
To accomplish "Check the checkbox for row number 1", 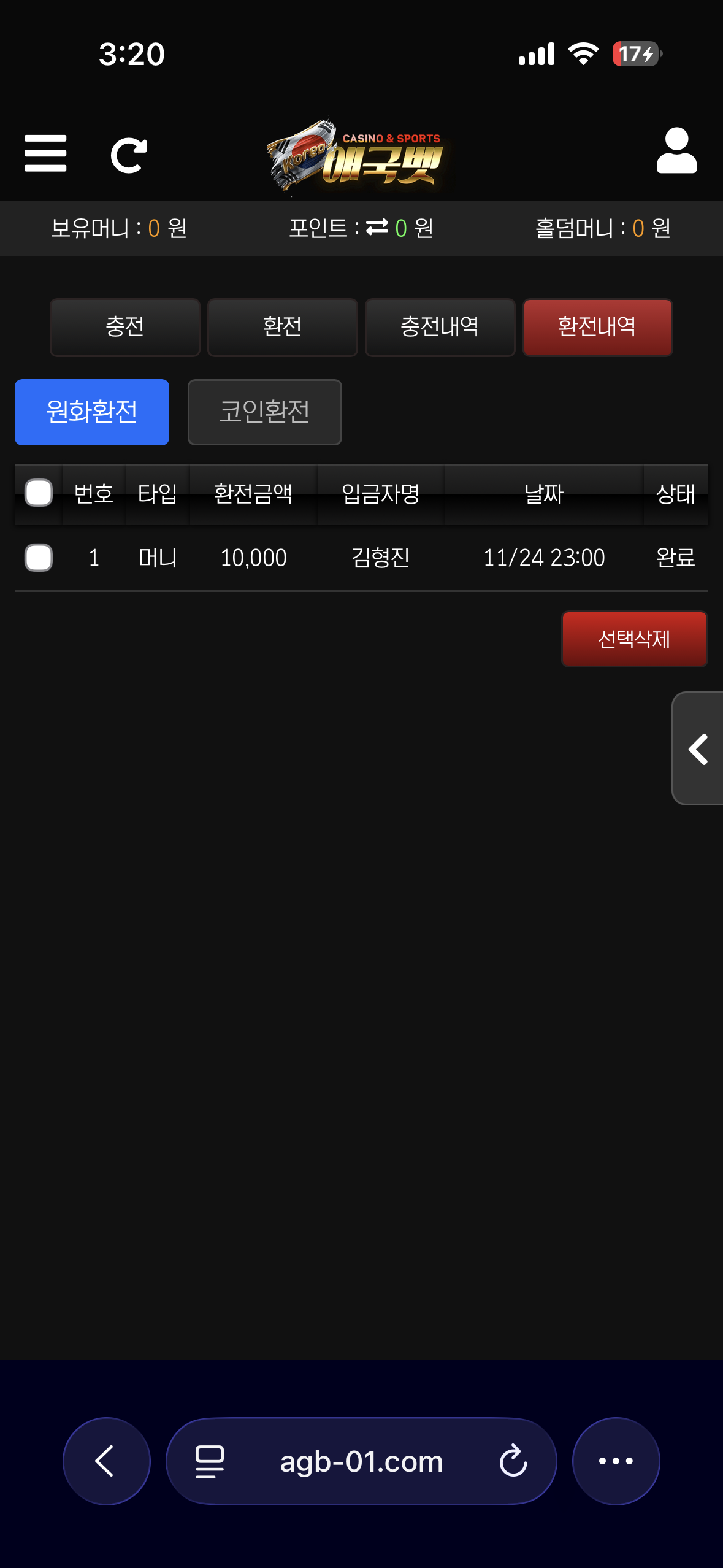I will pyautogui.click(x=38, y=558).
